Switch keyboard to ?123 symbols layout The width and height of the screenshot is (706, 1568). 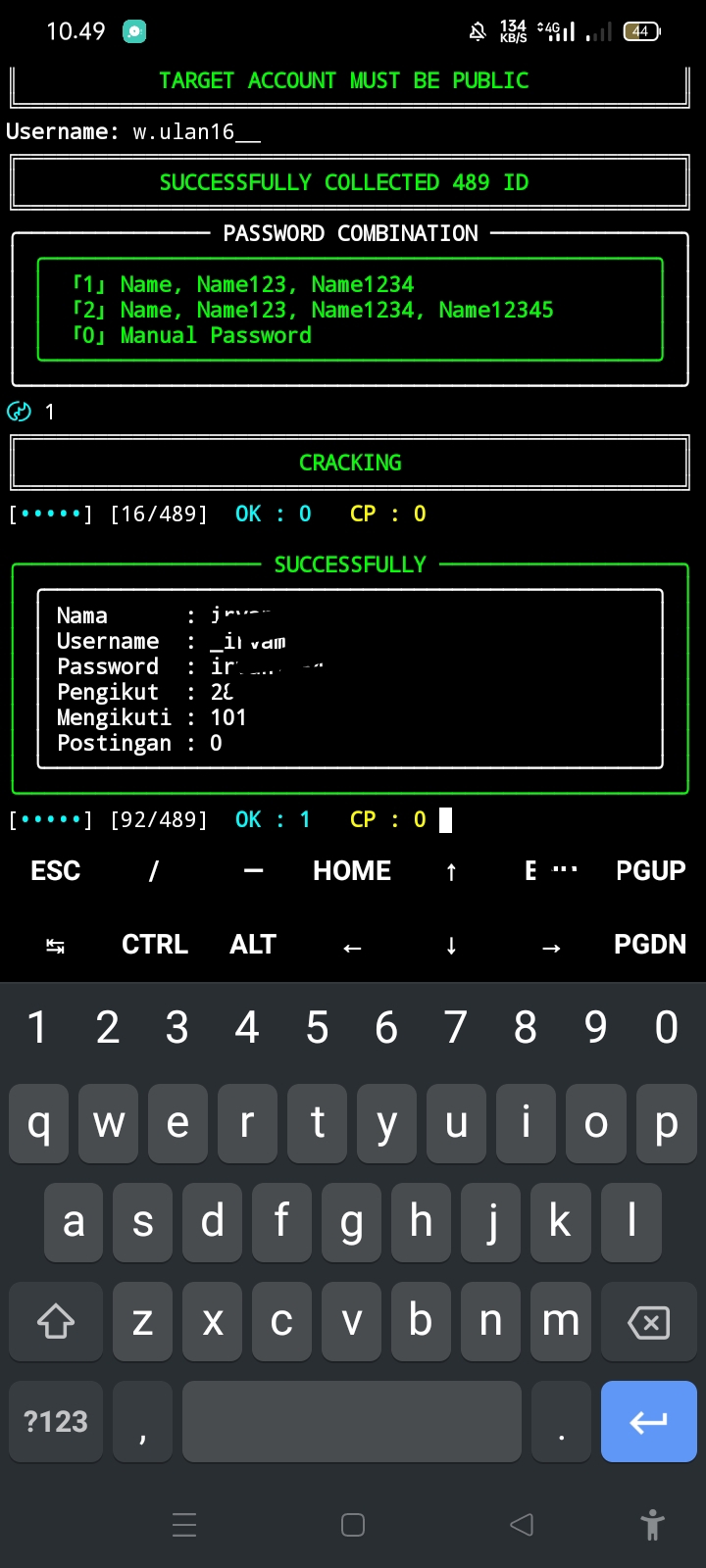tap(56, 1421)
